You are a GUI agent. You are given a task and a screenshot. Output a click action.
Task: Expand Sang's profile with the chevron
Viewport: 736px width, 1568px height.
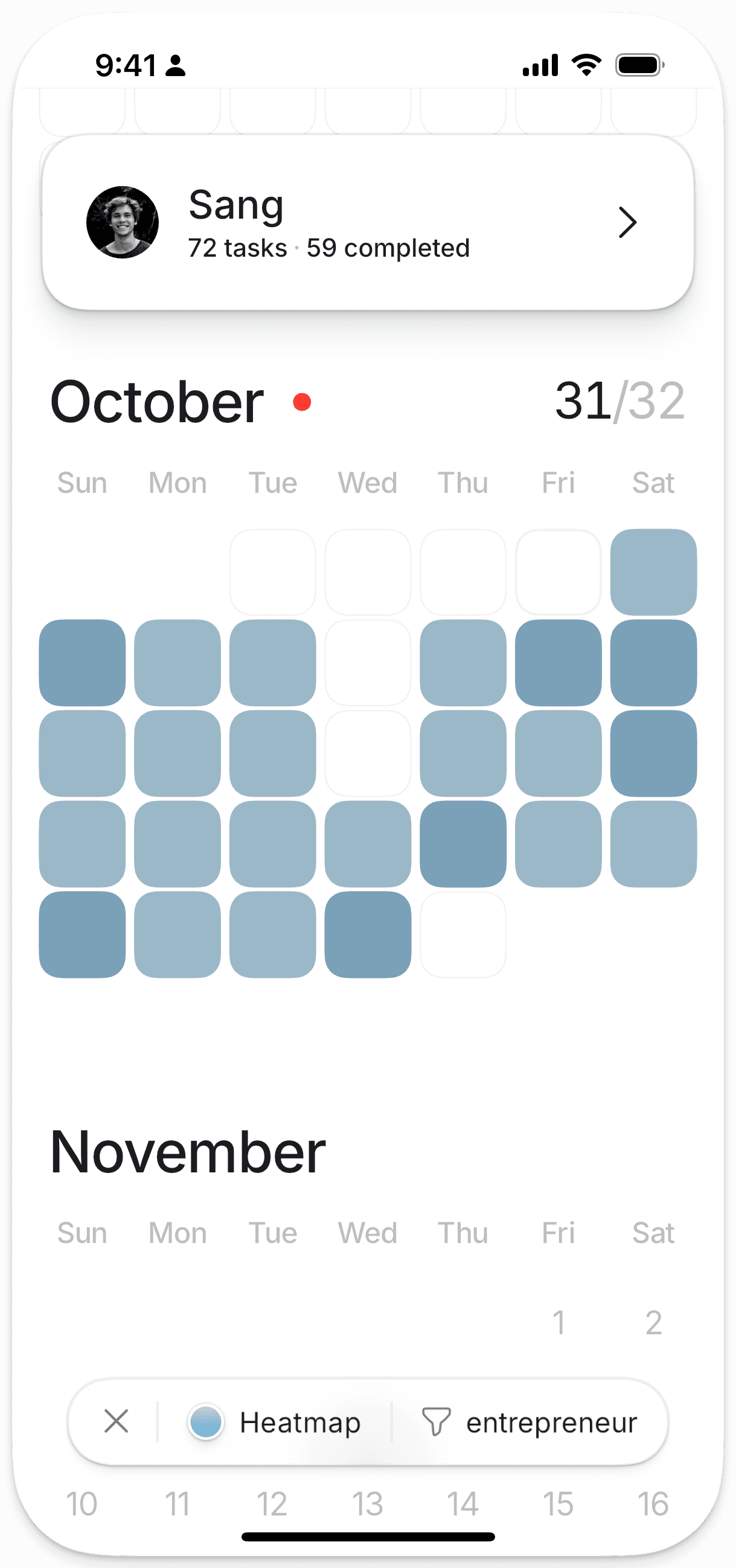click(629, 223)
